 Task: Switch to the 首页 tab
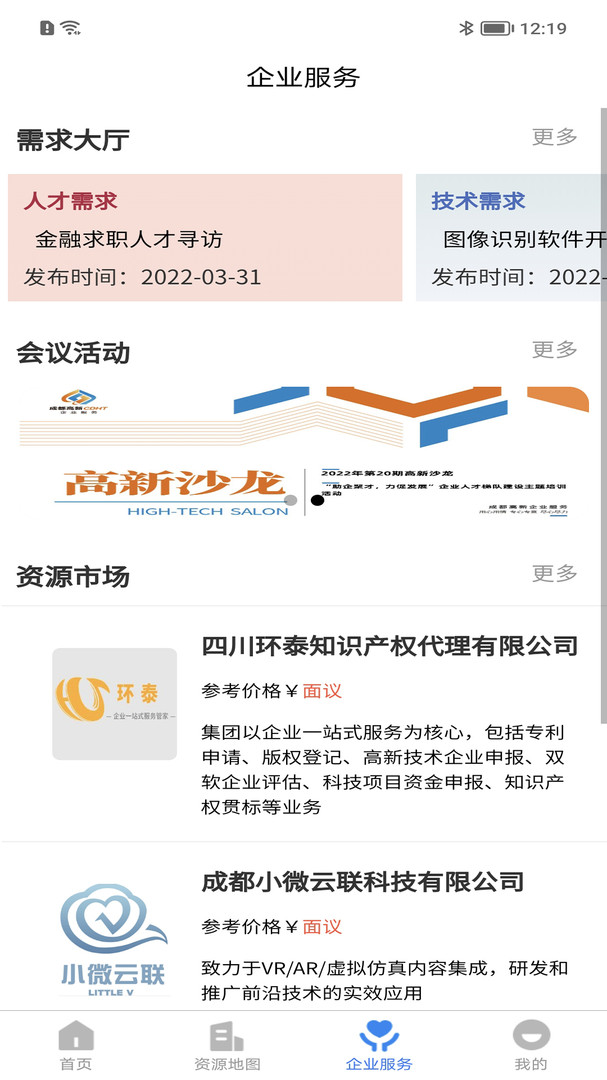click(x=76, y=1046)
